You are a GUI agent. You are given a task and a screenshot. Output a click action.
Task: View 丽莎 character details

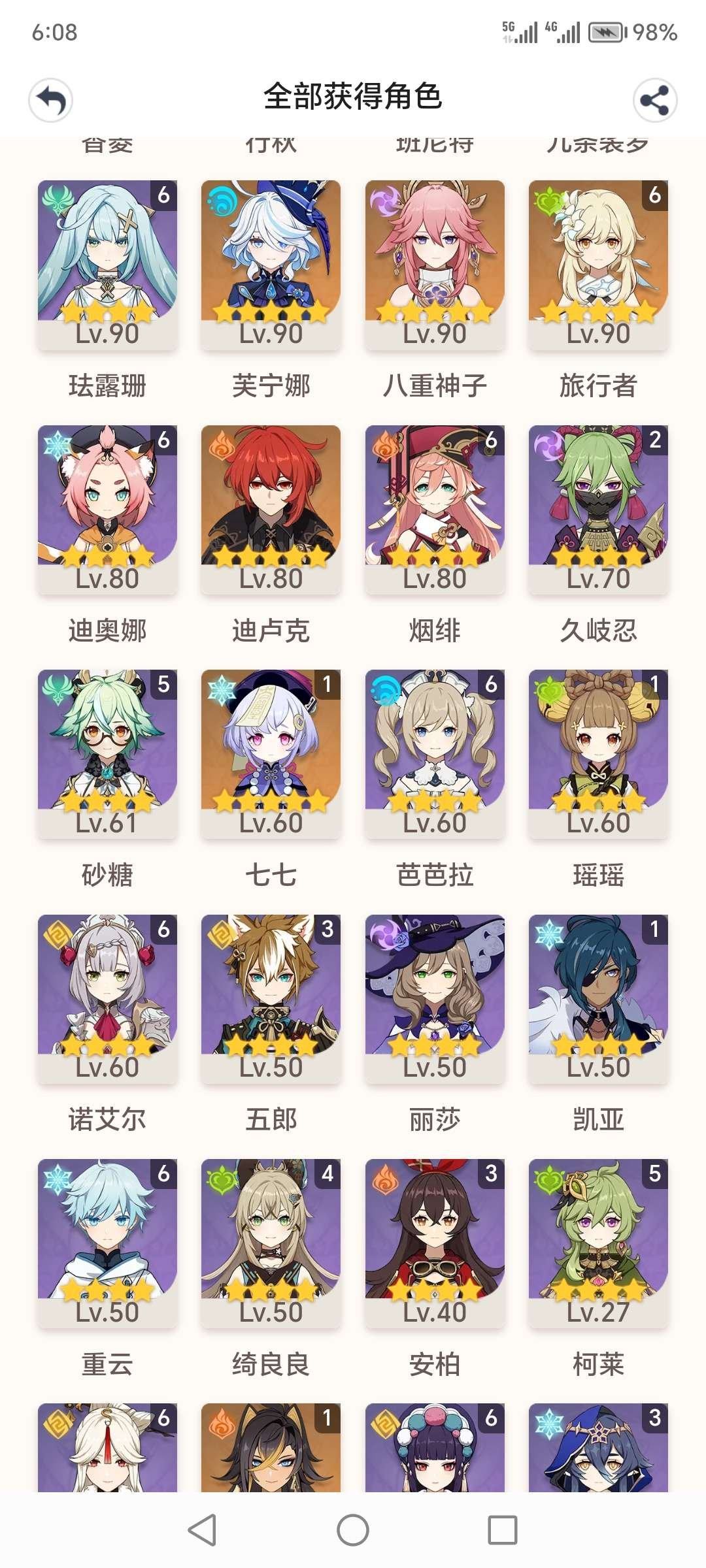click(x=435, y=999)
